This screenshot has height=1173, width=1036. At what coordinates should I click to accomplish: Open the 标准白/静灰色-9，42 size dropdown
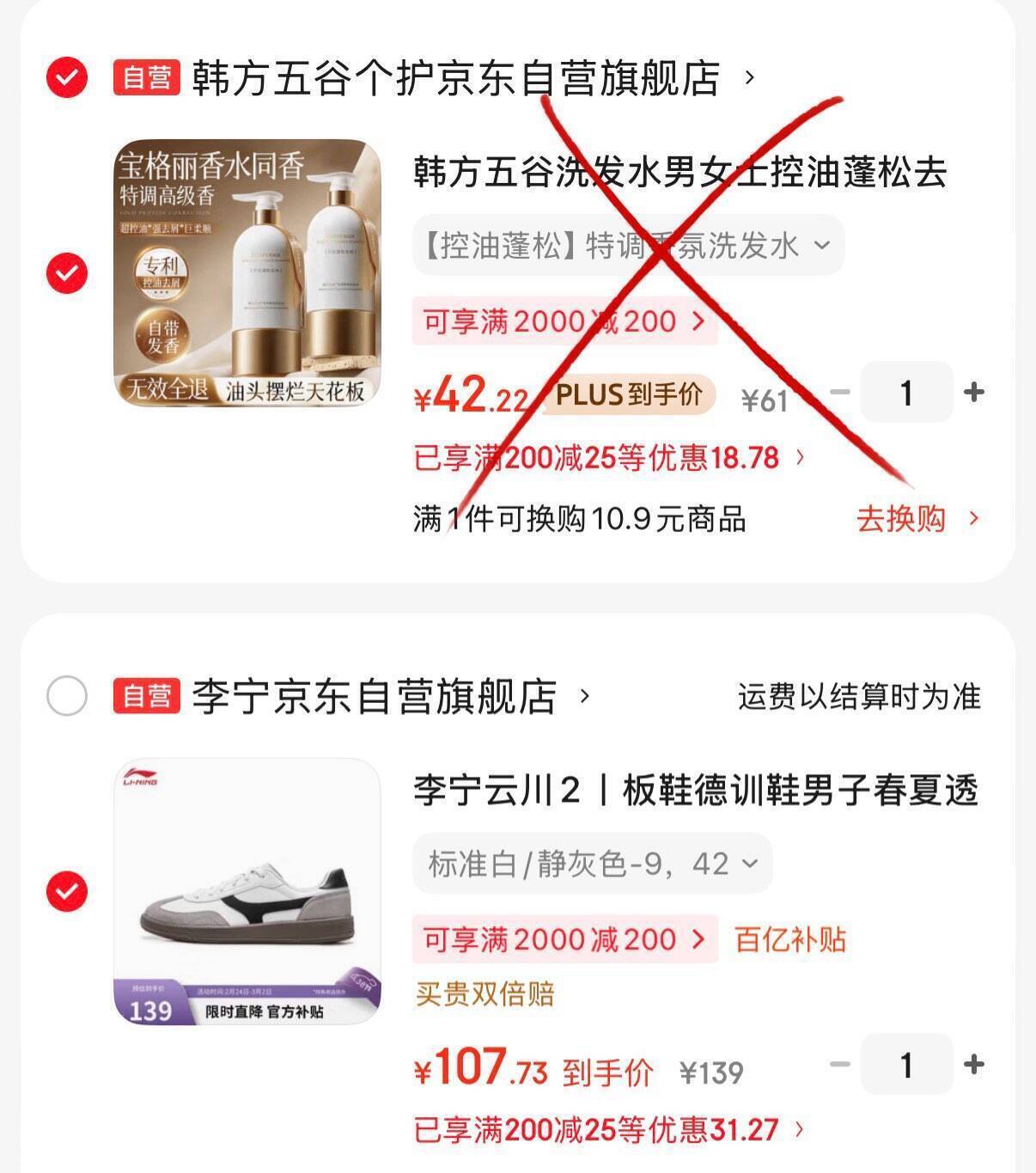tap(592, 863)
